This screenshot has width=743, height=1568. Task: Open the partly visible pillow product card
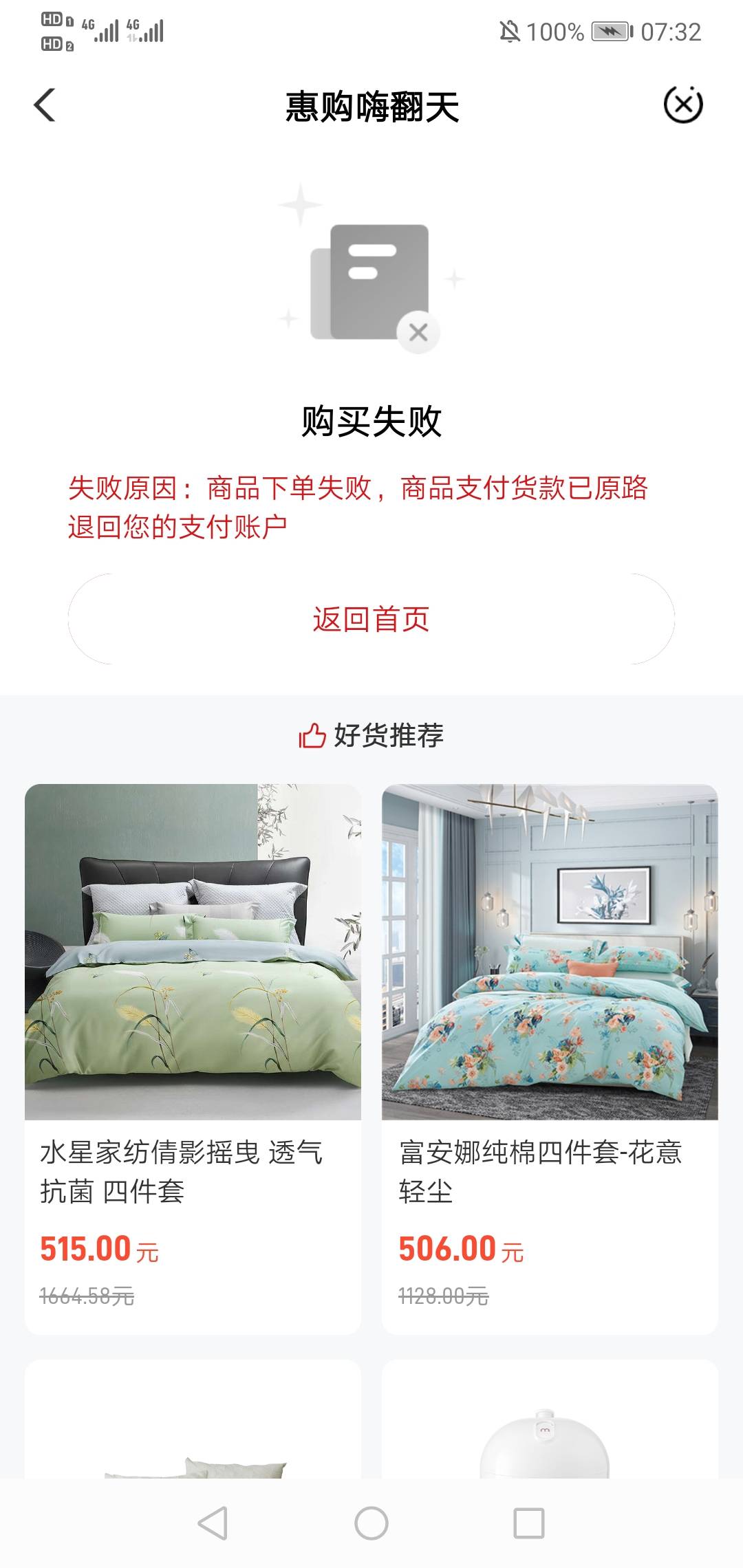(x=193, y=1419)
